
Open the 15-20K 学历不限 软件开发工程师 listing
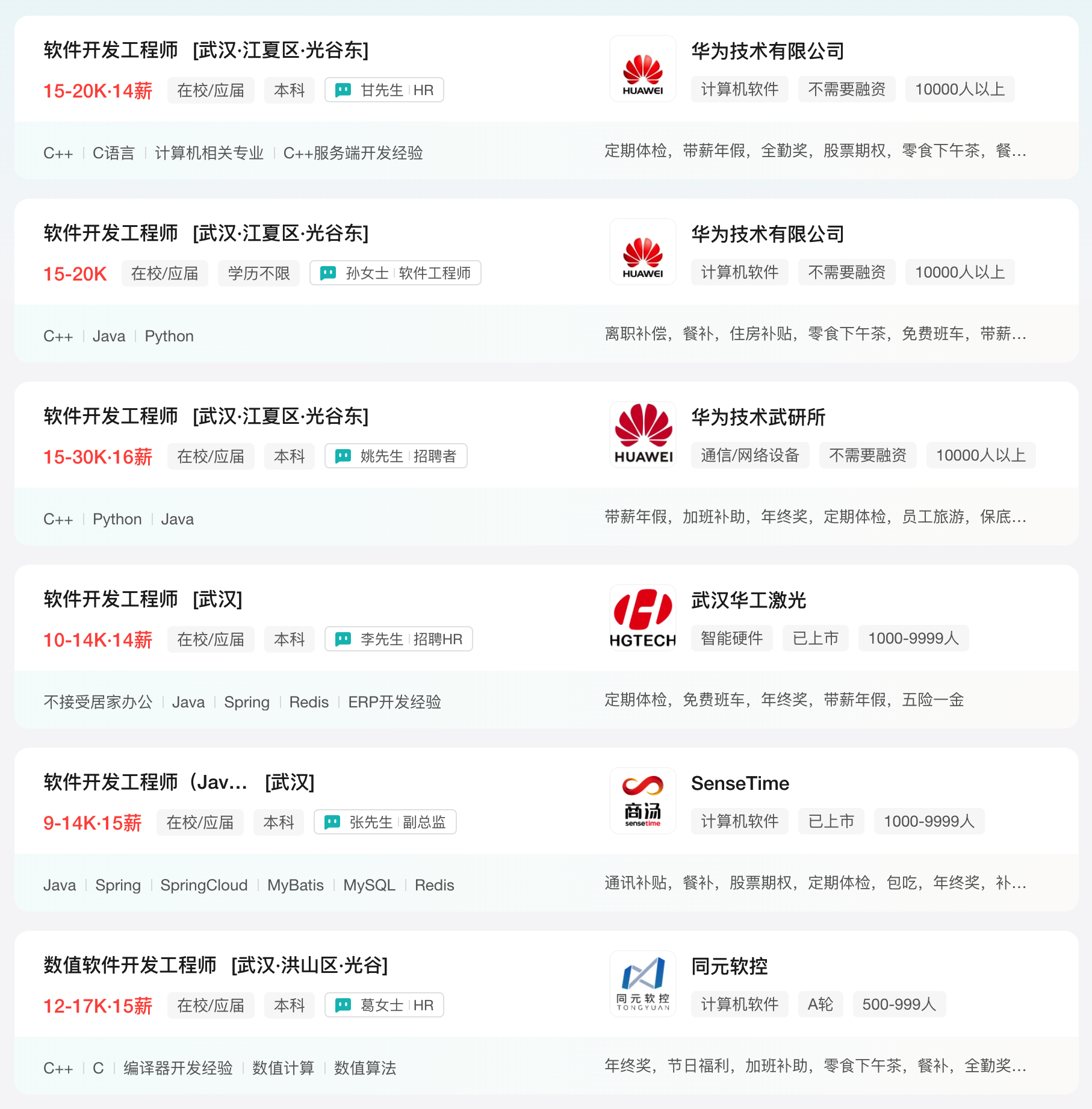pos(111,234)
